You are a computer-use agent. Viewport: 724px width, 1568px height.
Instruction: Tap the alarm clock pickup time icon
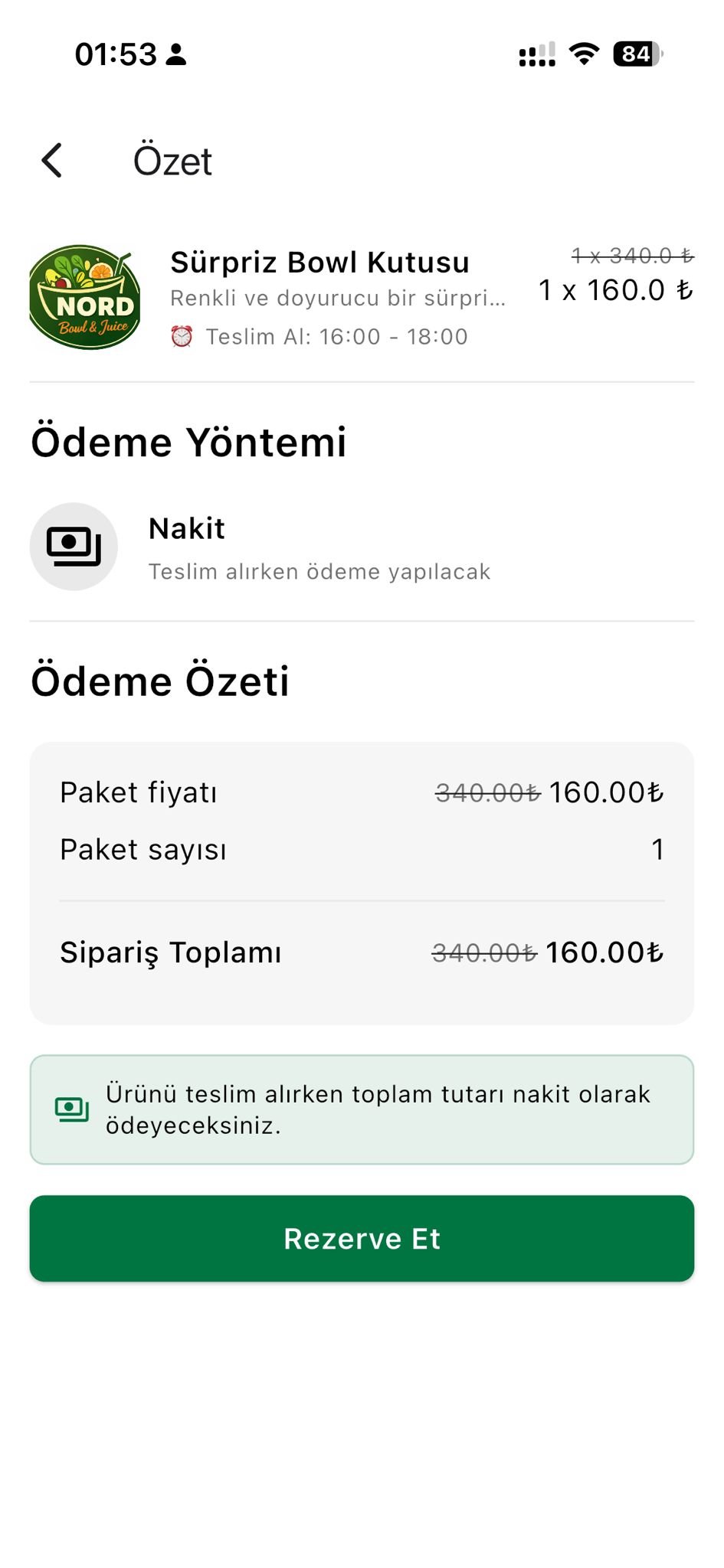coord(181,336)
